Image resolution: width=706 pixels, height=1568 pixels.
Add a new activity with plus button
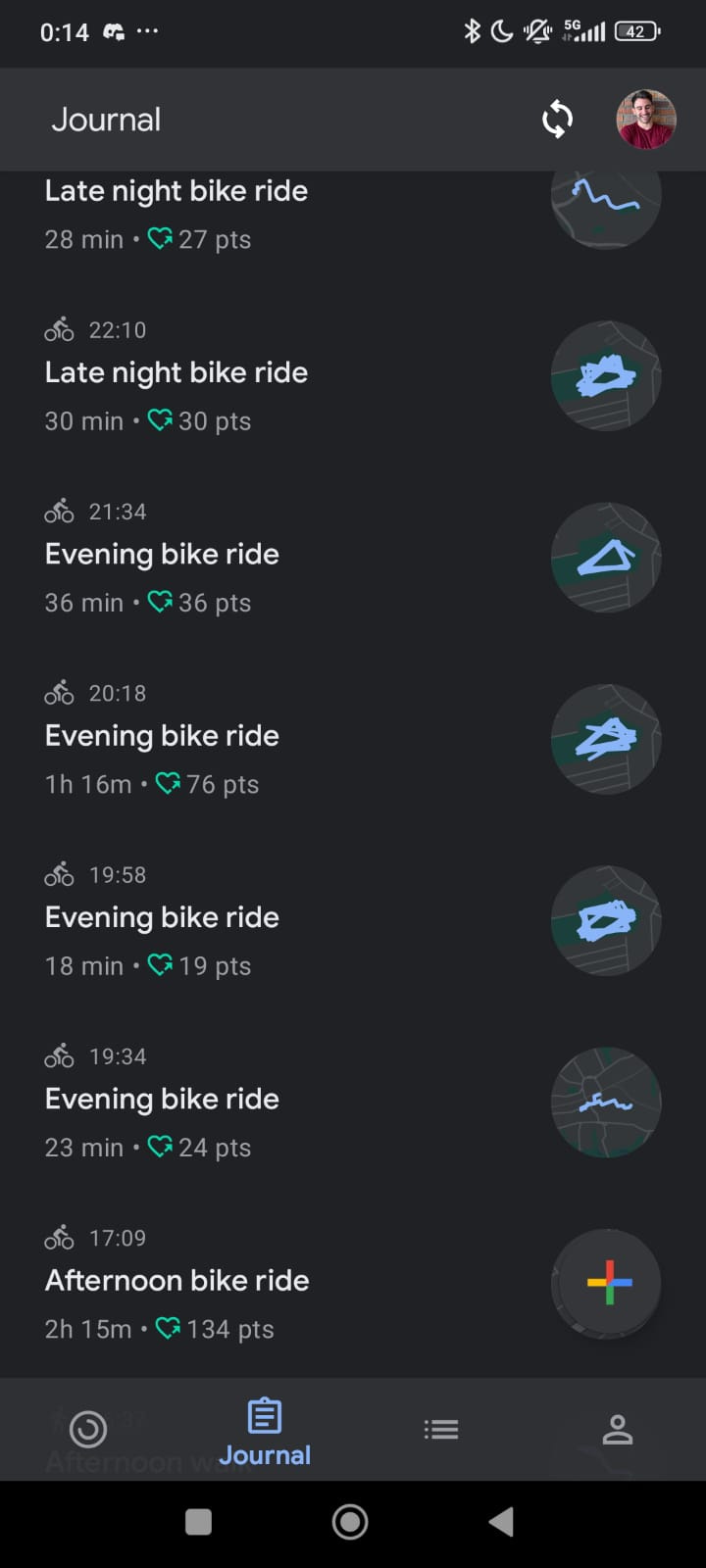(608, 1283)
